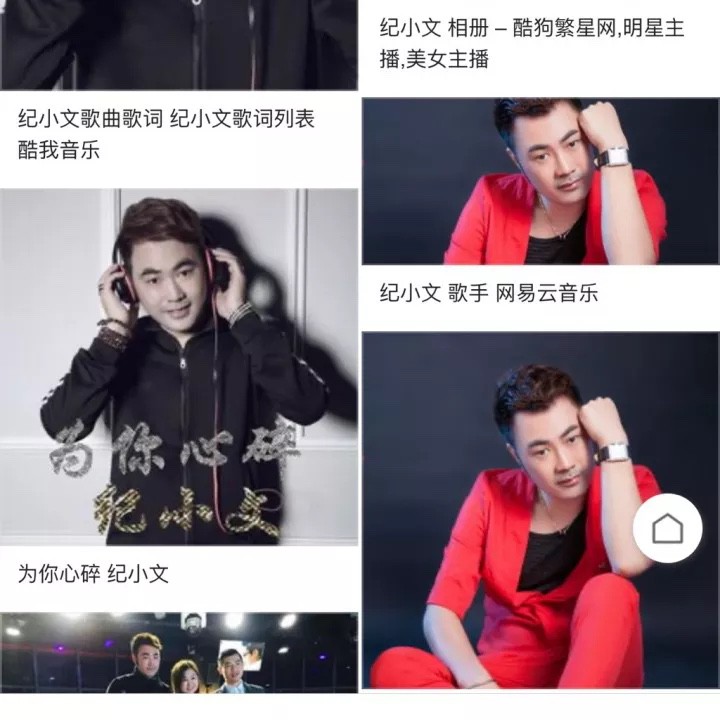Viewport: 720px width, 720px height.
Task: Open the group photo image result
Action: 179,653
